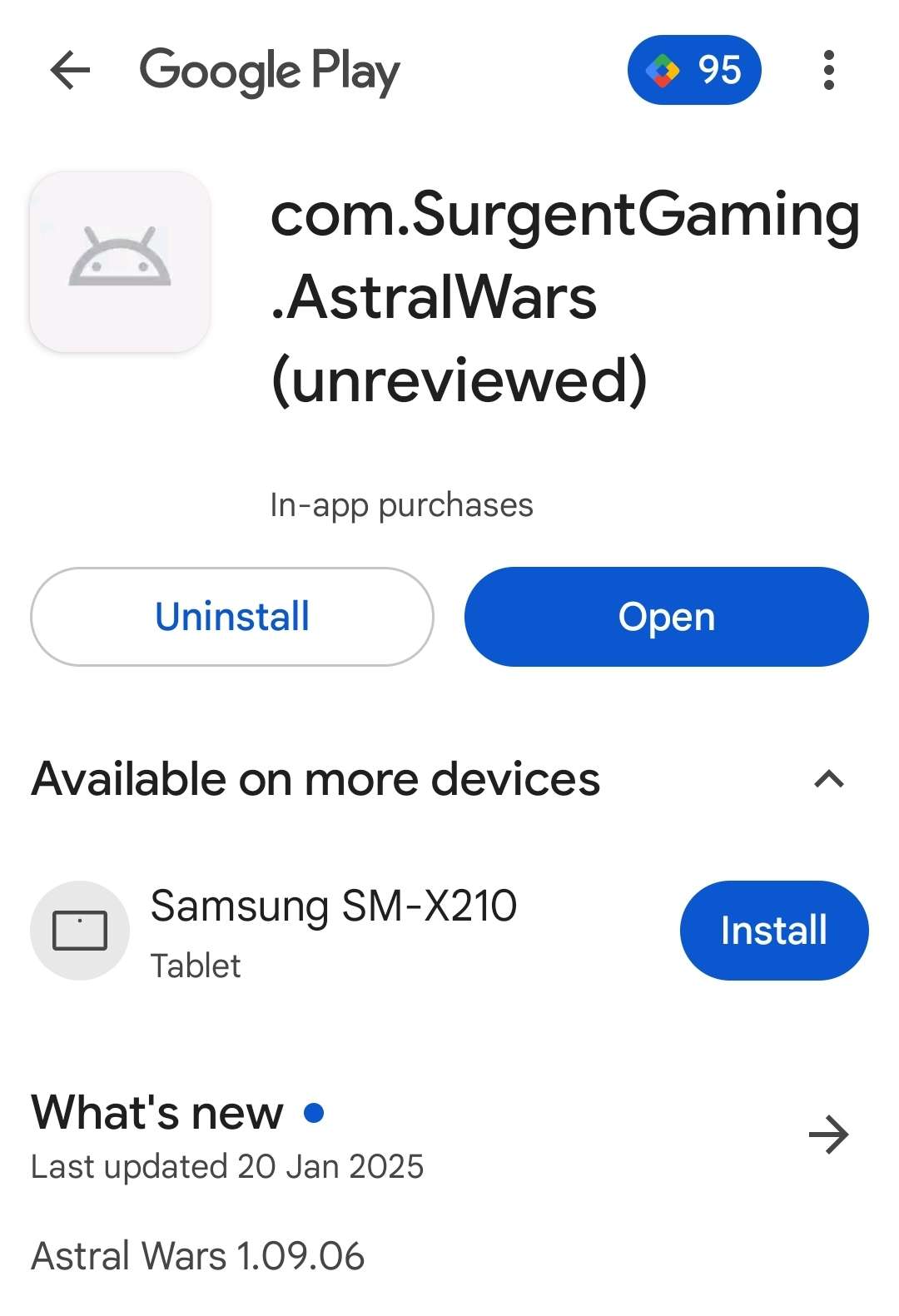899x1316 pixels.
Task: Collapse Available on more devices section
Action: tap(828, 780)
